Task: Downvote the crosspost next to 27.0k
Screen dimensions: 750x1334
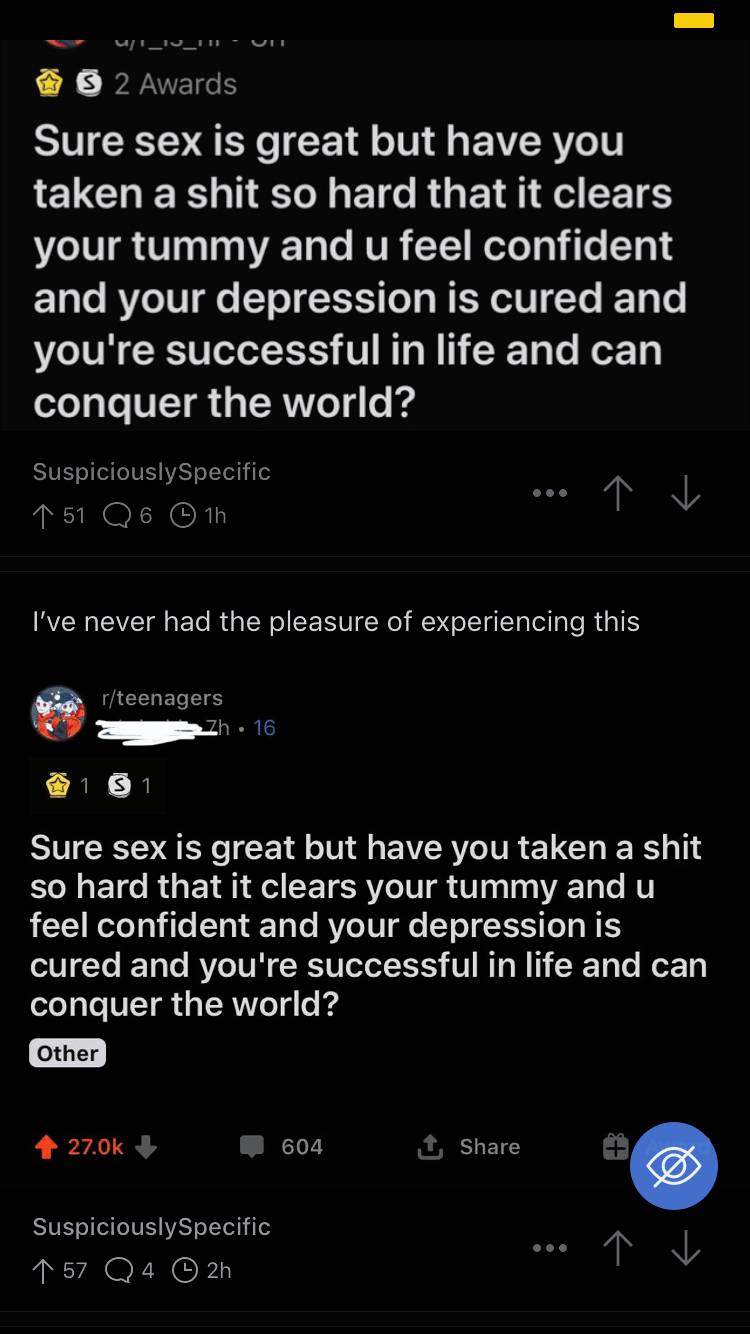Action: [146, 1146]
